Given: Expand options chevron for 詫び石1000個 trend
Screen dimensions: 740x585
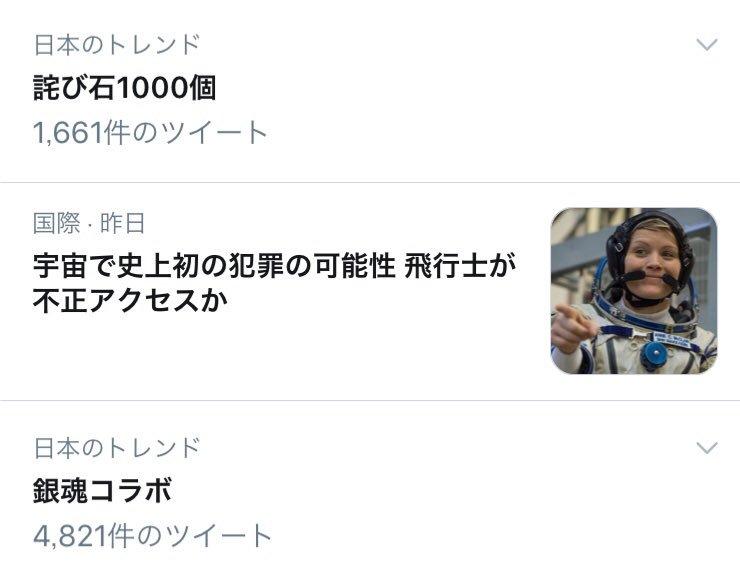Looking at the screenshot, I should pos(706,45).
